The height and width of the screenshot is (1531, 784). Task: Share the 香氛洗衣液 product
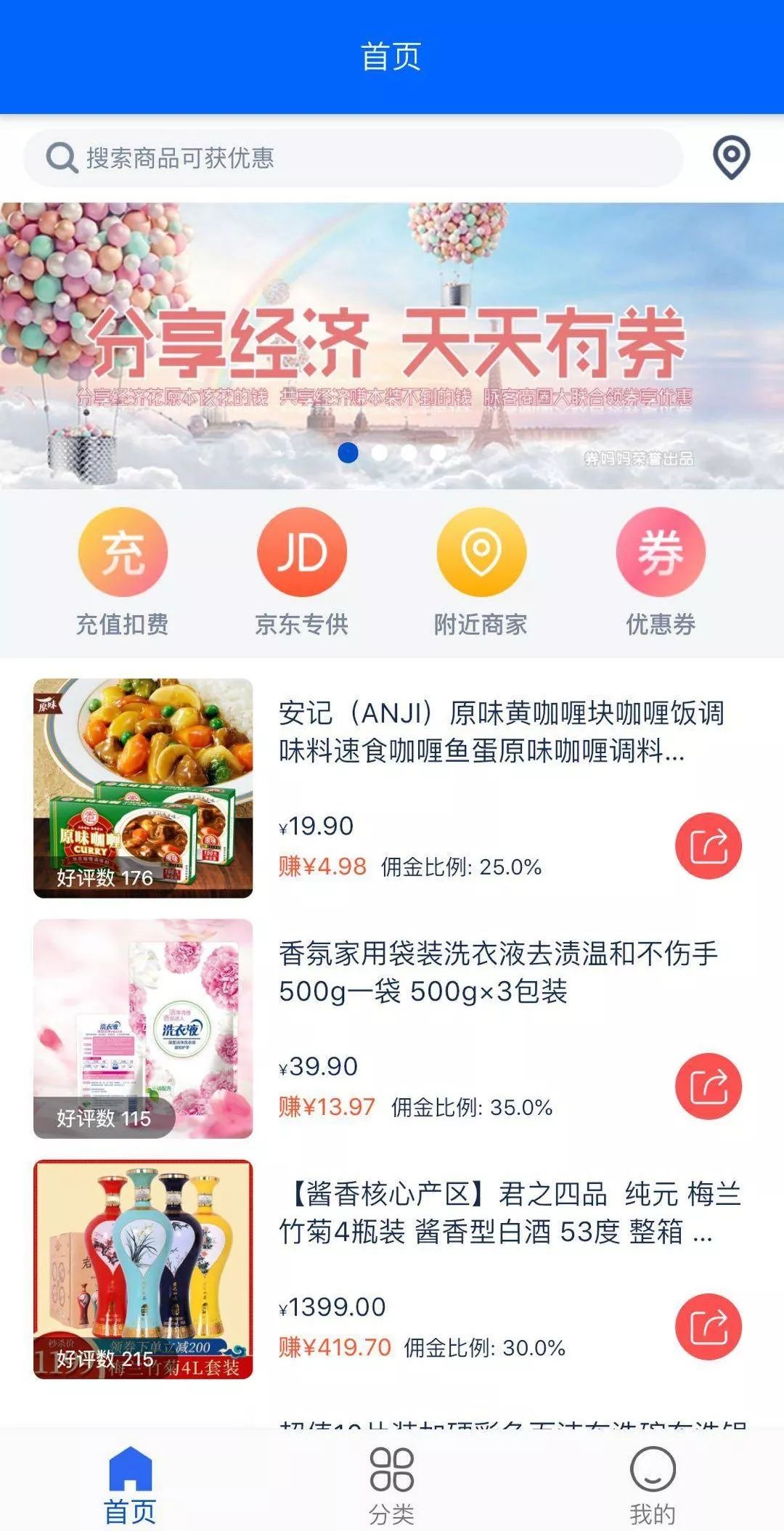(708, 1086)
